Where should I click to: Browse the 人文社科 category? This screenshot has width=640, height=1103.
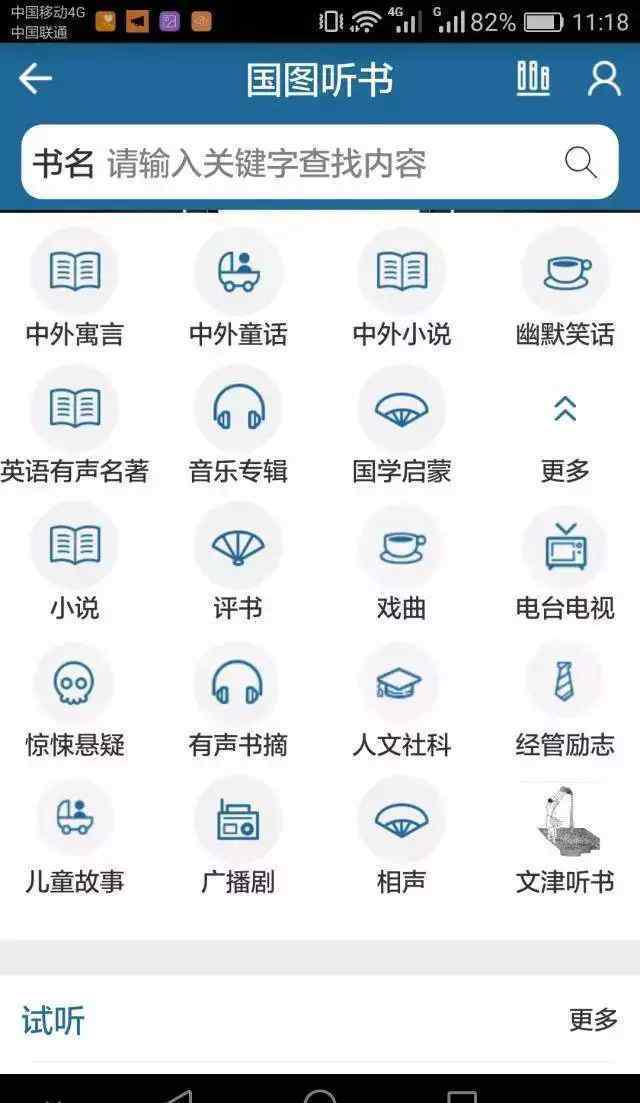[402, 701]
